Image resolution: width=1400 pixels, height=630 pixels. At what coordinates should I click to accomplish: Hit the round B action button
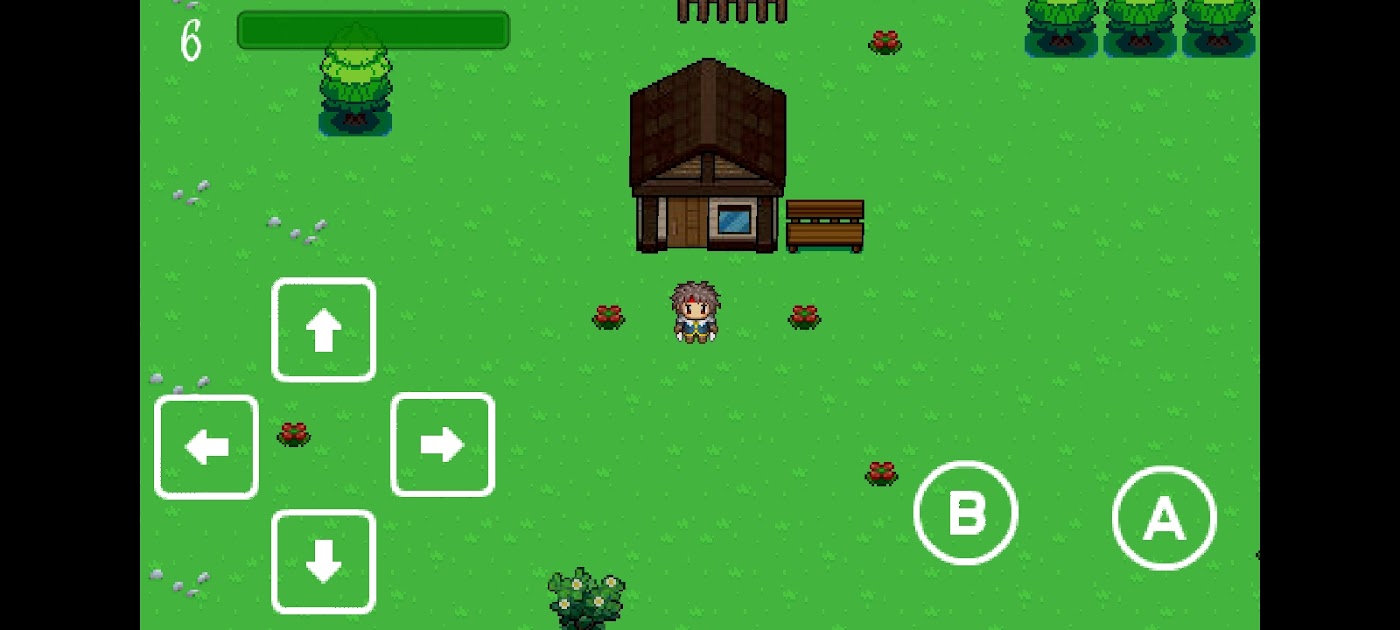coord(965,513)
